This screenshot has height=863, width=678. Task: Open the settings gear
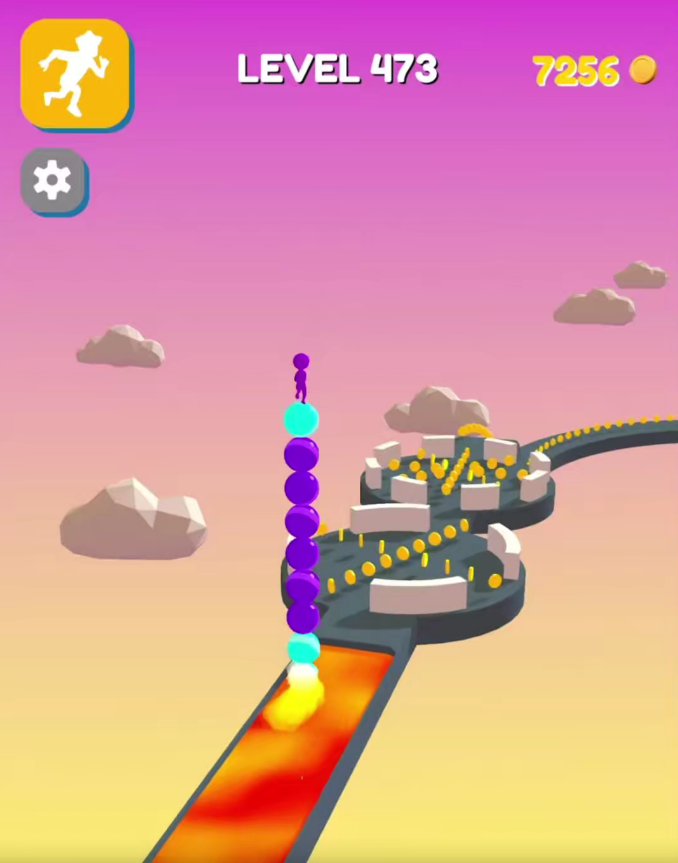click(53, 180)
